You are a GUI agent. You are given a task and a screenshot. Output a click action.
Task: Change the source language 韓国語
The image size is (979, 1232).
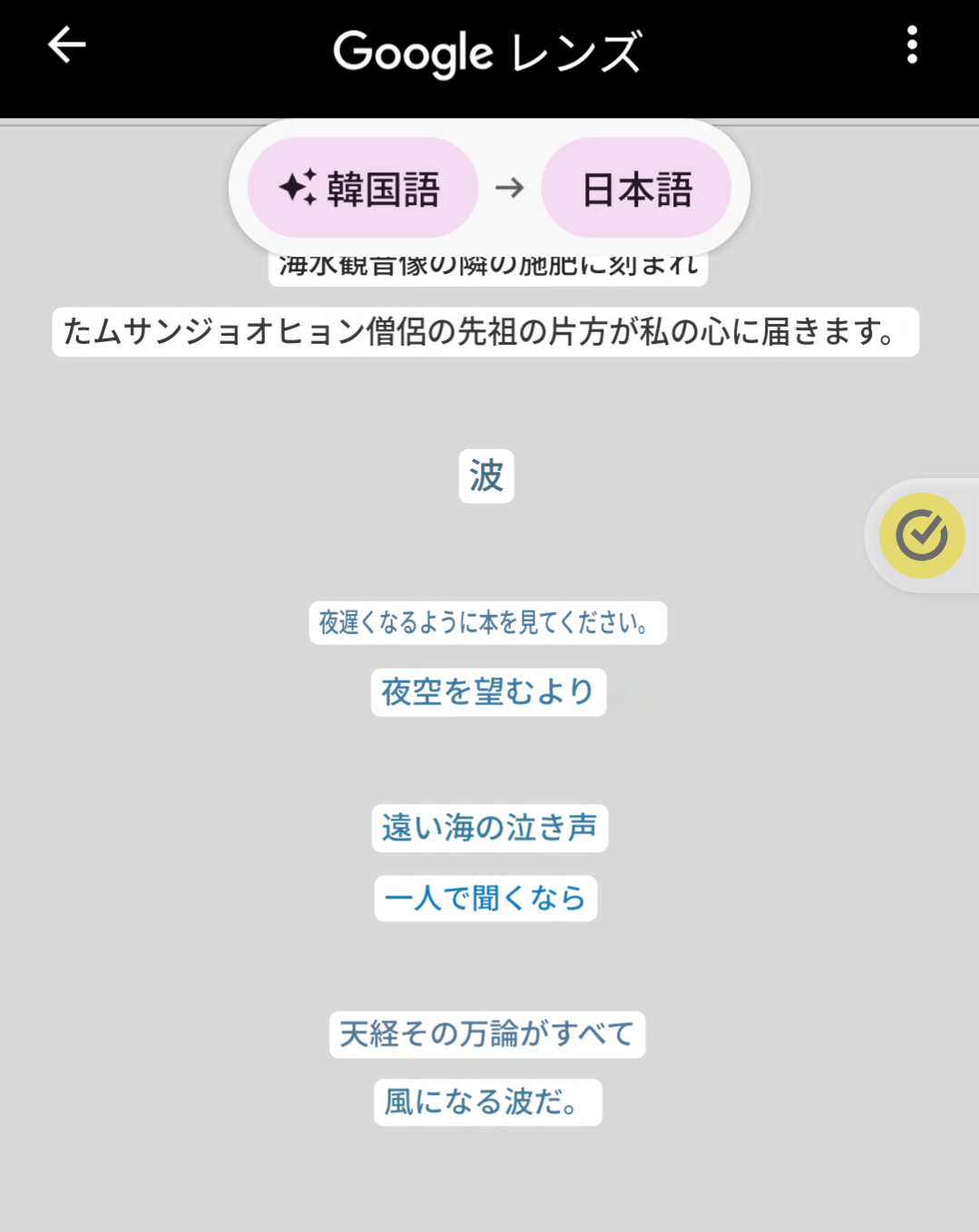click(x=362, y=189)
